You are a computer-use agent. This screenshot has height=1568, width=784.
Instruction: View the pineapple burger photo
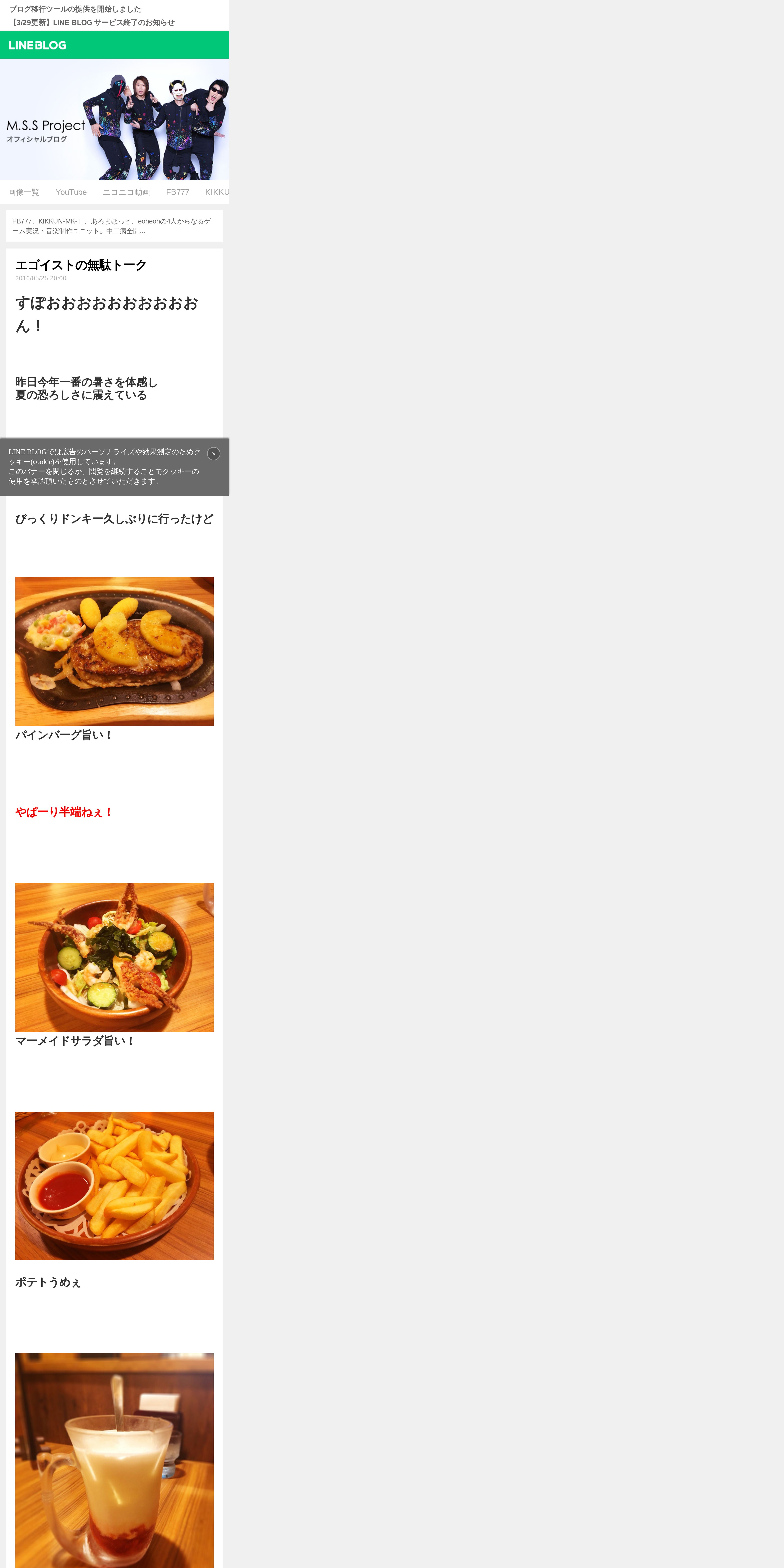coord(114,651)
